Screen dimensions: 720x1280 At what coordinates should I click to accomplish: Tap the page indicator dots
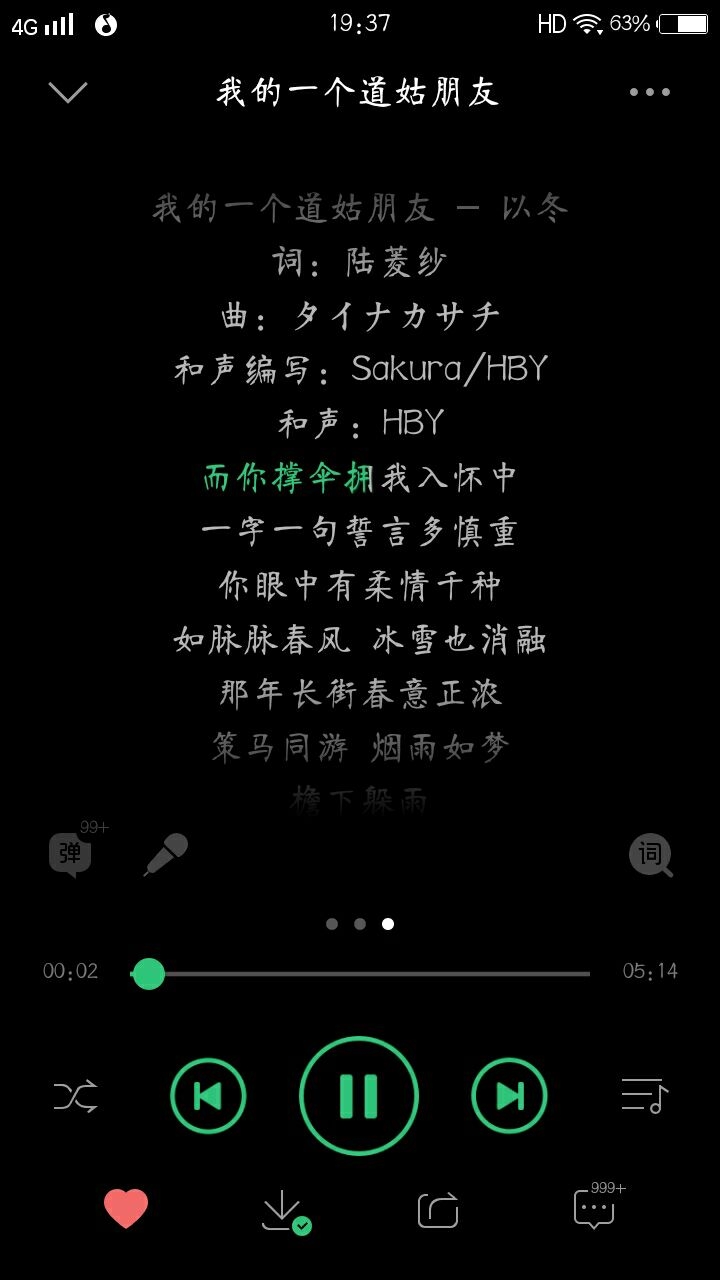coord(360,924)
